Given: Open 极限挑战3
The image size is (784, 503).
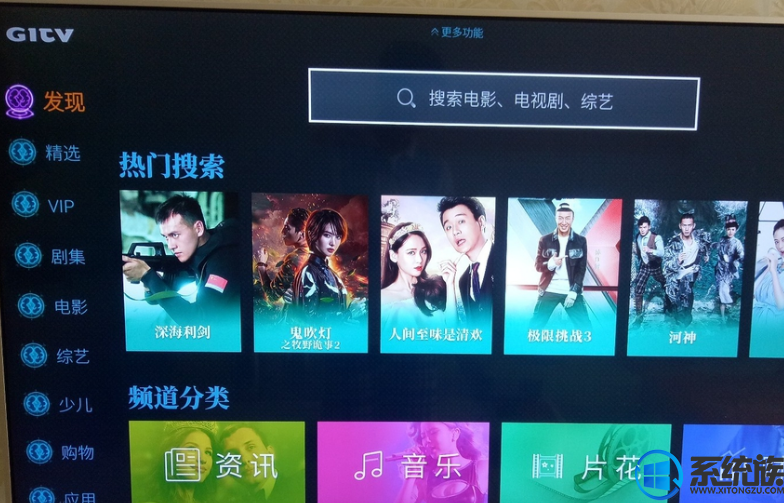Looking at the screenshot, I should pos(562,276).
